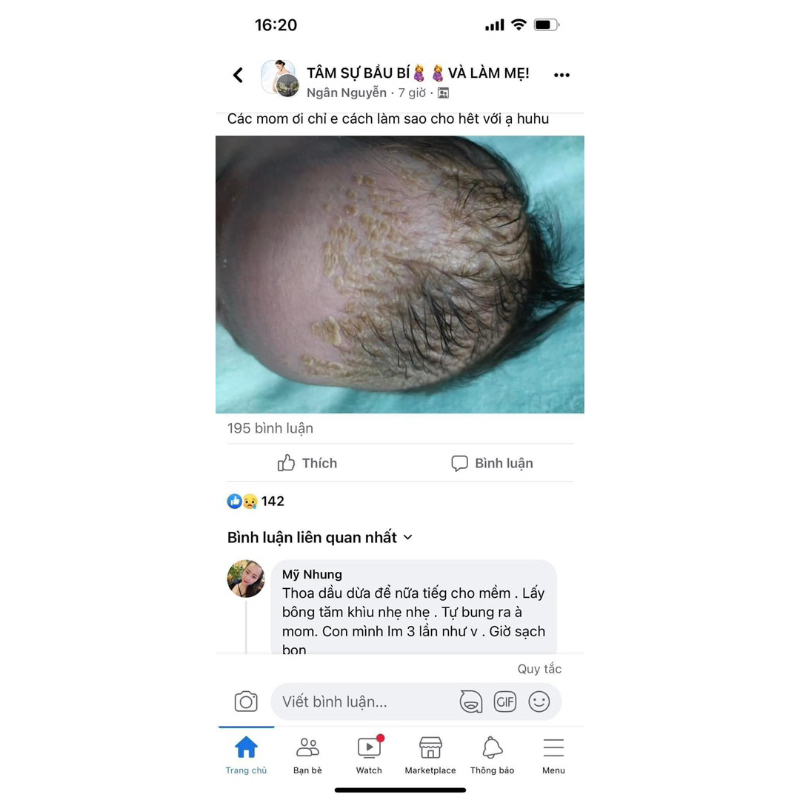Insert a GIF in the comment
This screenshot has height=800, width=800.
tap(505, 702)
